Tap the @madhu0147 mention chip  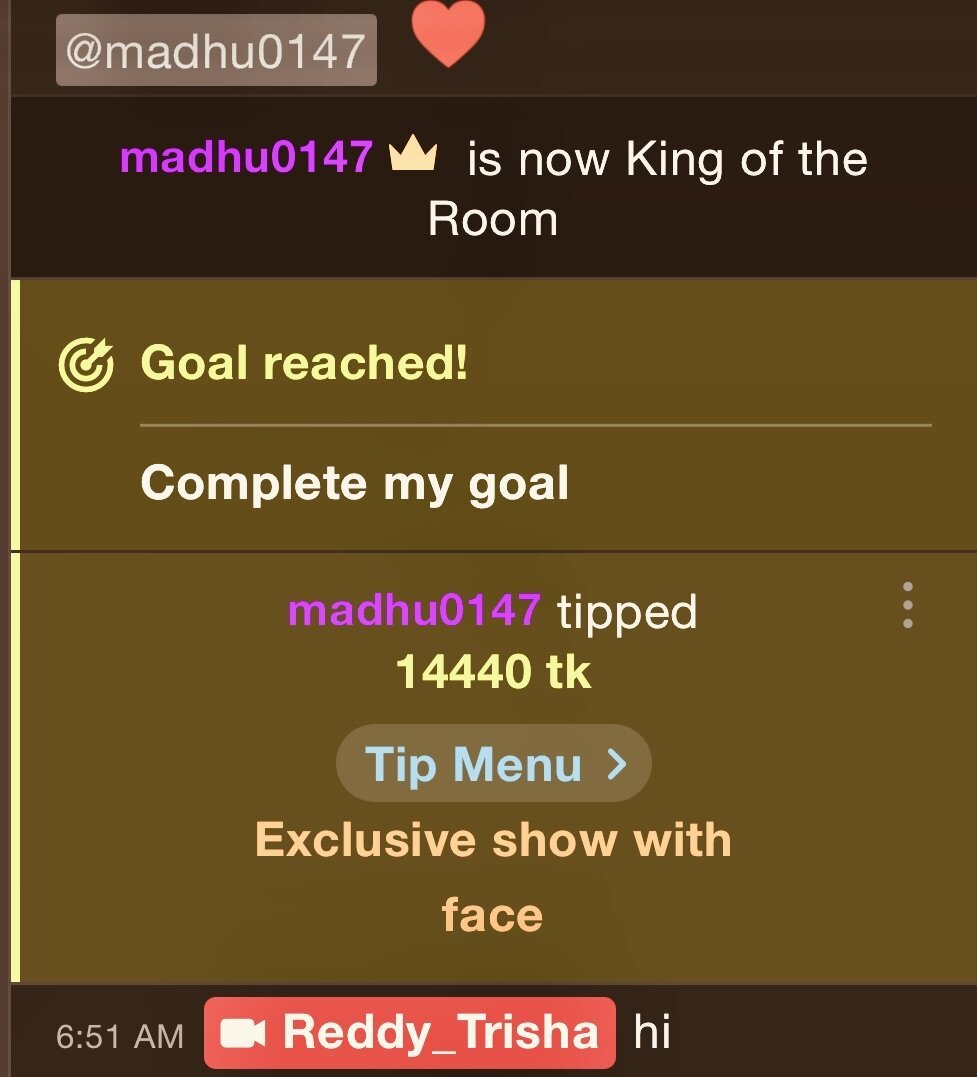pyautogui.click(x=216, y=50)
